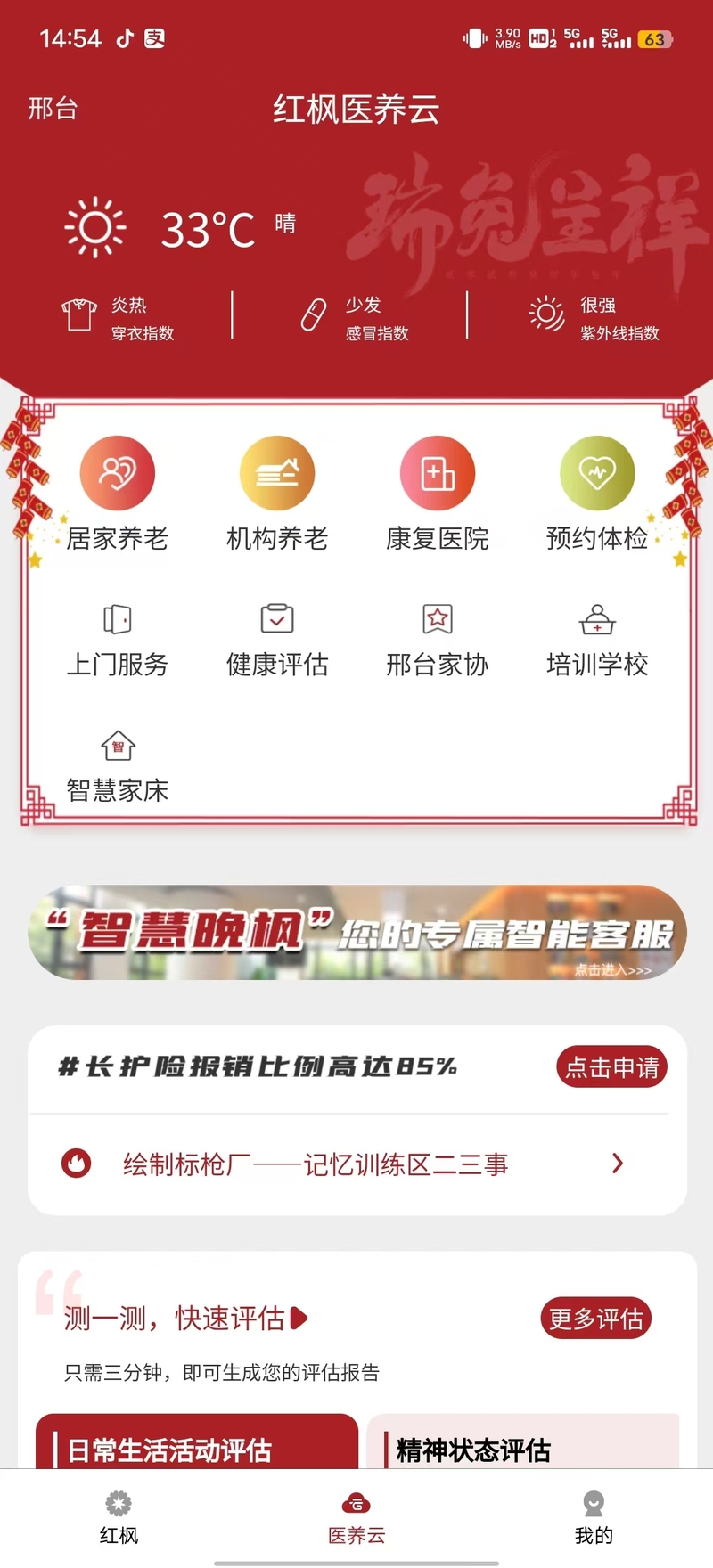
Task: Start 日常生活活动评估
Action: click(196, 1443)
